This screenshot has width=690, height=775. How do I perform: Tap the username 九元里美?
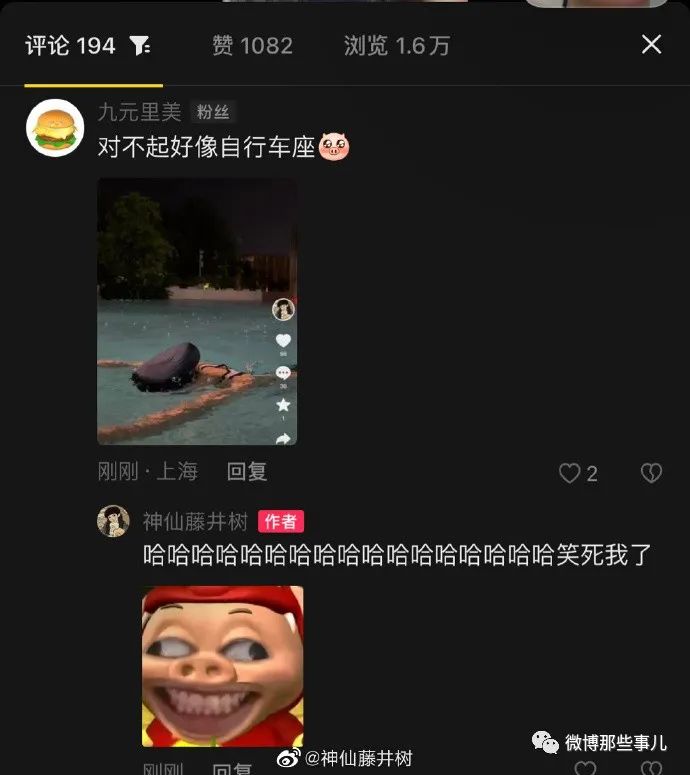pos(139,112)
